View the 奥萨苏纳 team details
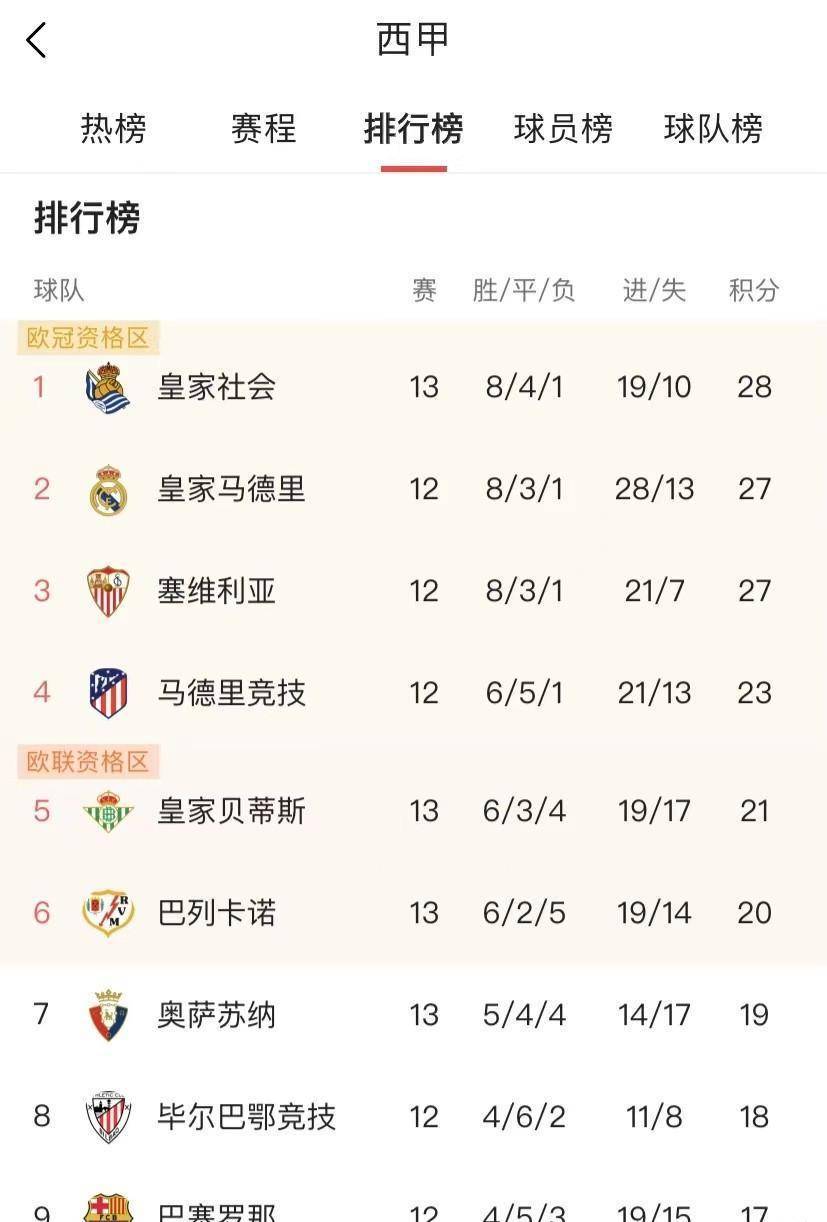The height and width of the screenshot is (1222, 827). [x=216, y=1015]
